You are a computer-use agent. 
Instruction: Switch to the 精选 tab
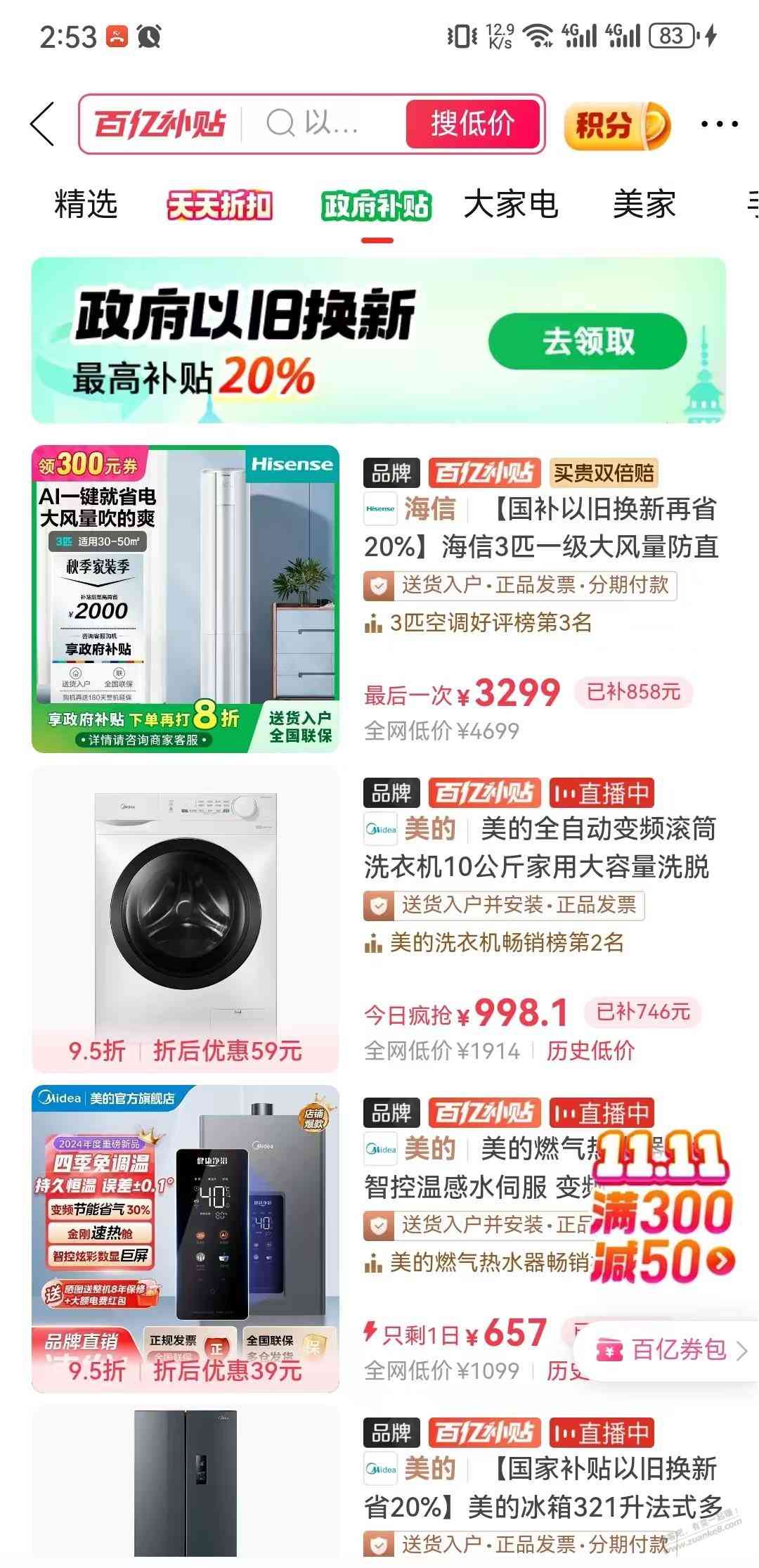pos(86,205)
